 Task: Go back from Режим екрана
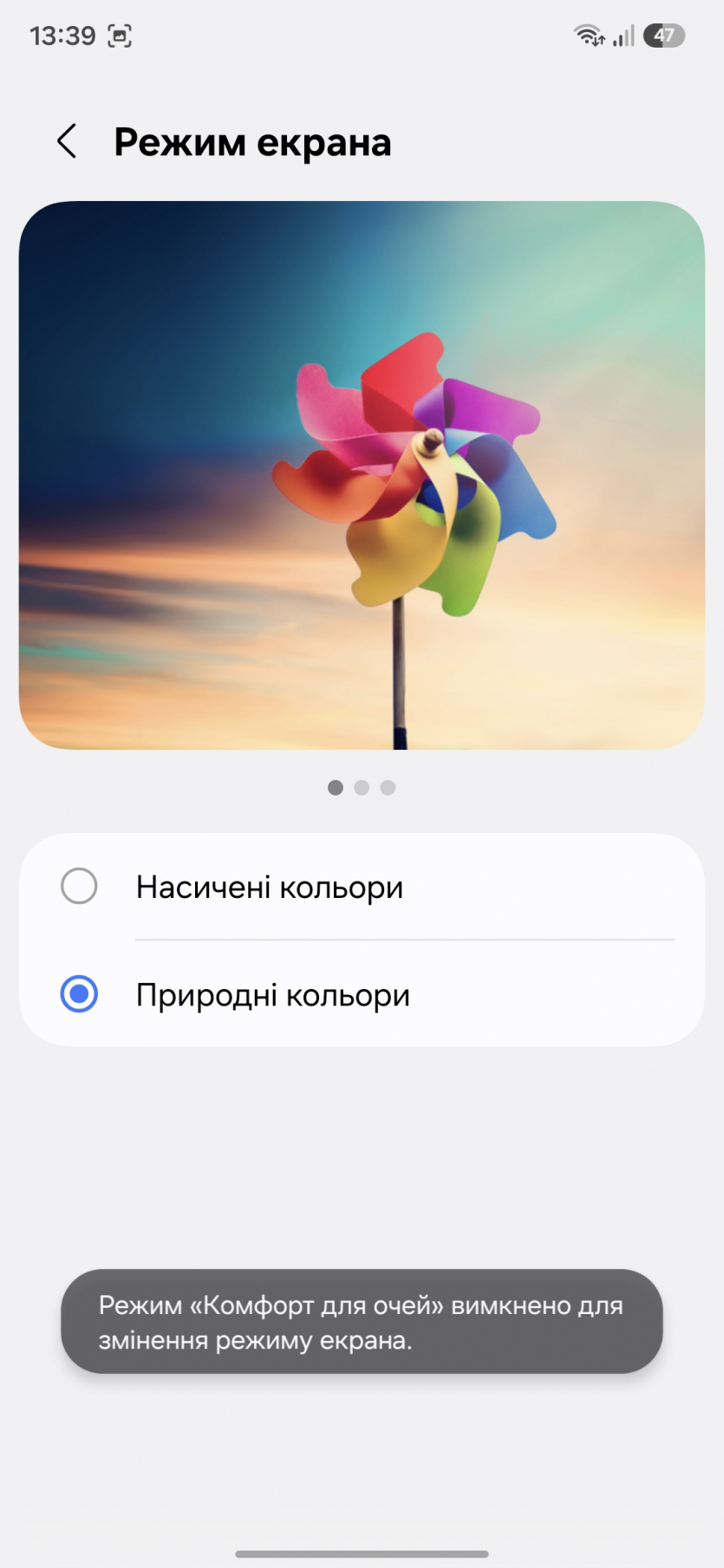(x=67, y=141)
